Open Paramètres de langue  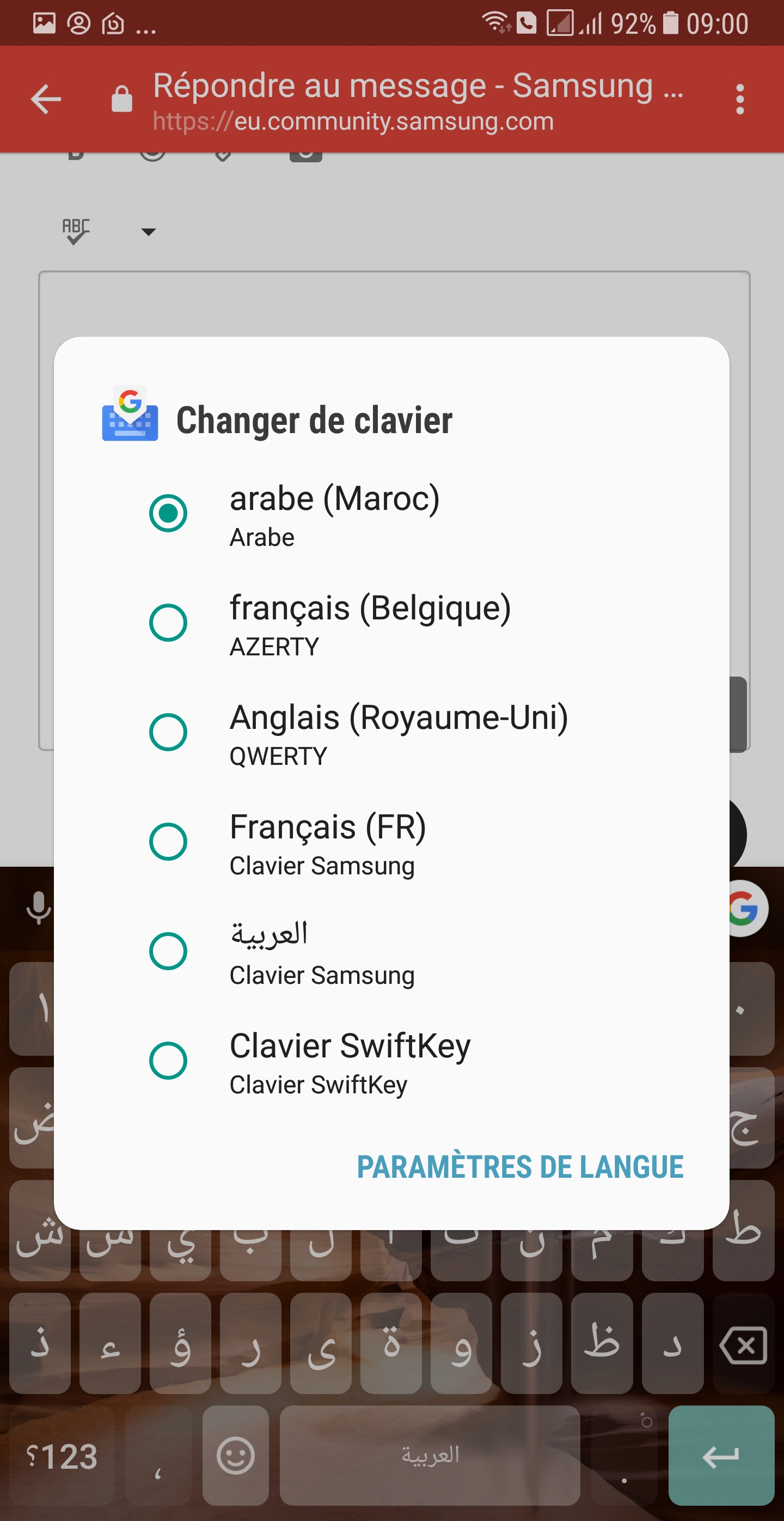click(520, 1167)
